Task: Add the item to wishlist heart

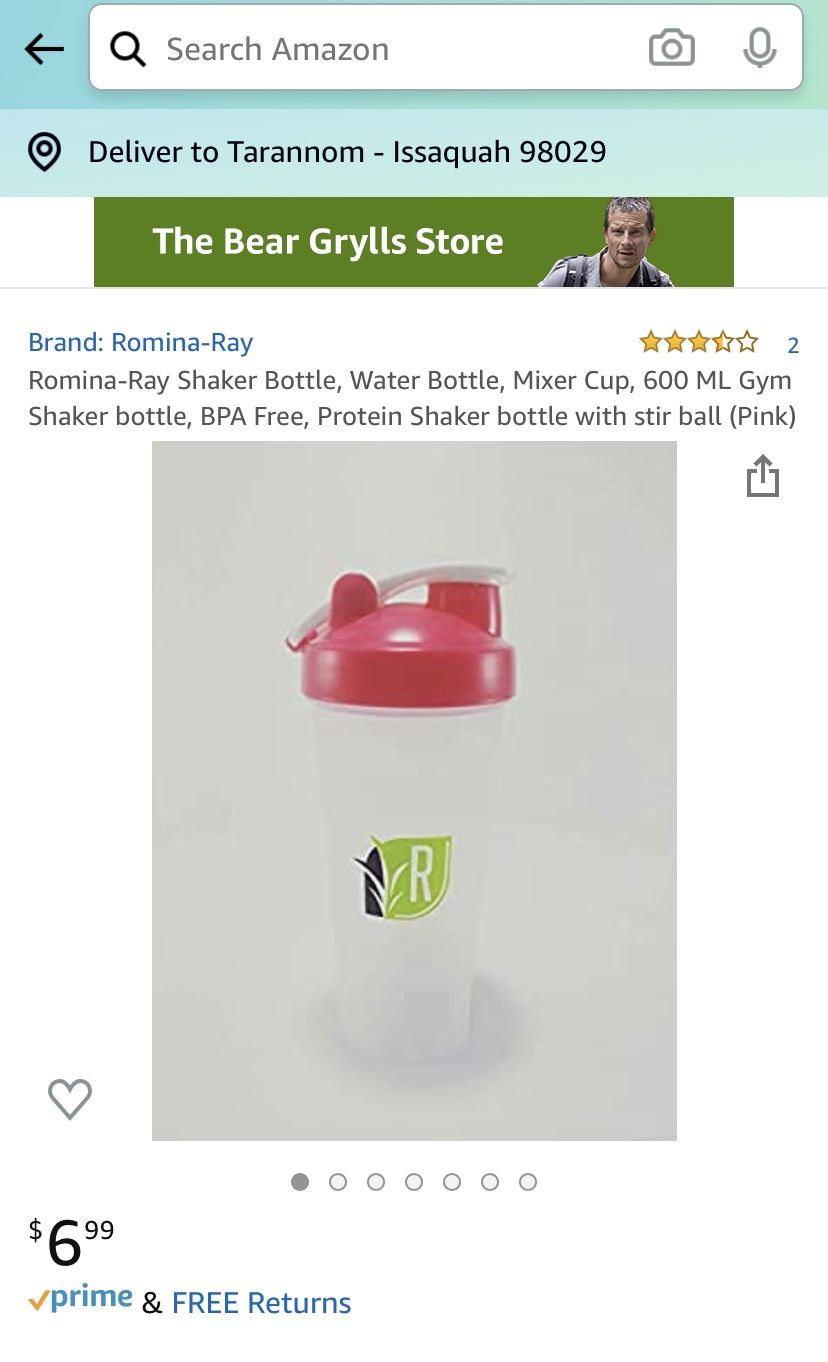Action: (x=70, y=1099)
